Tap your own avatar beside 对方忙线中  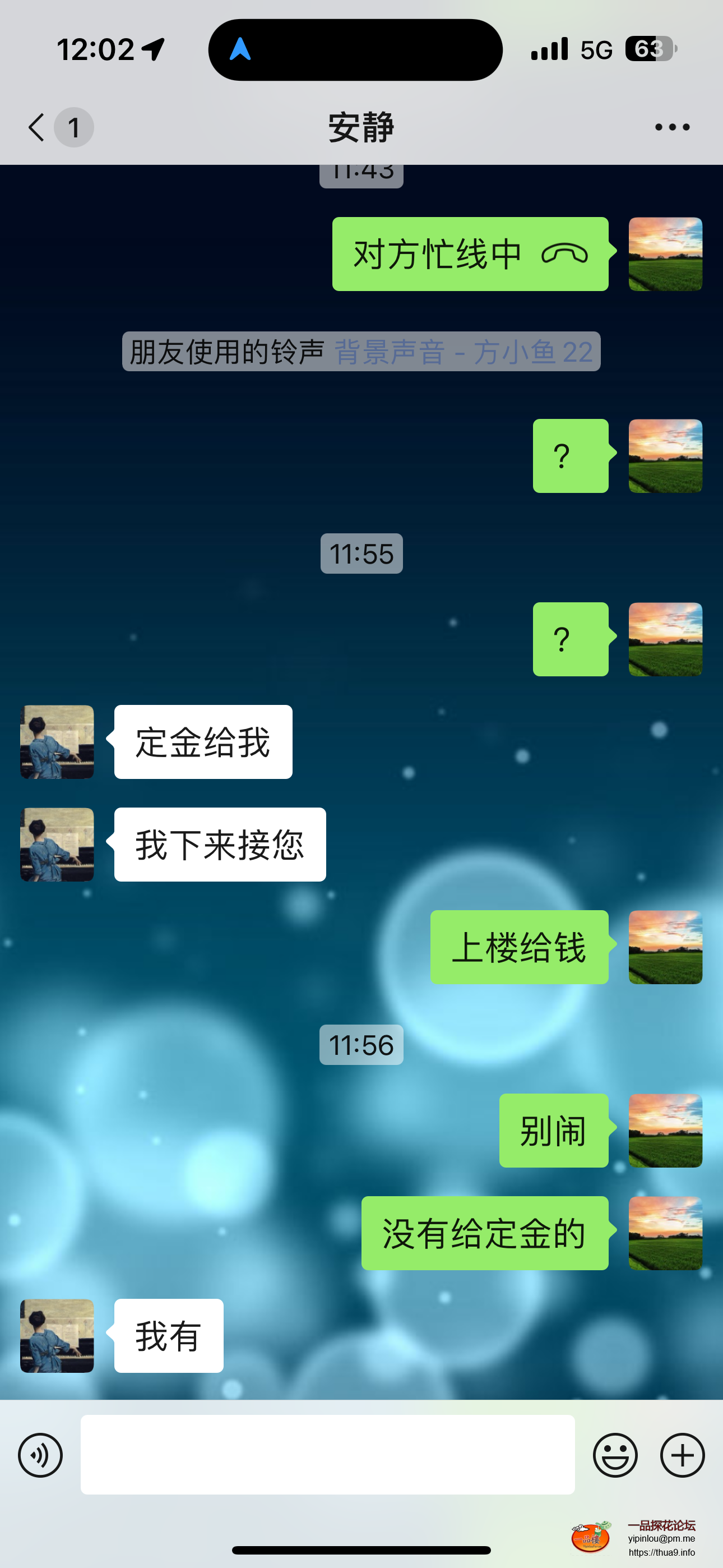click(x=665, y=254)
